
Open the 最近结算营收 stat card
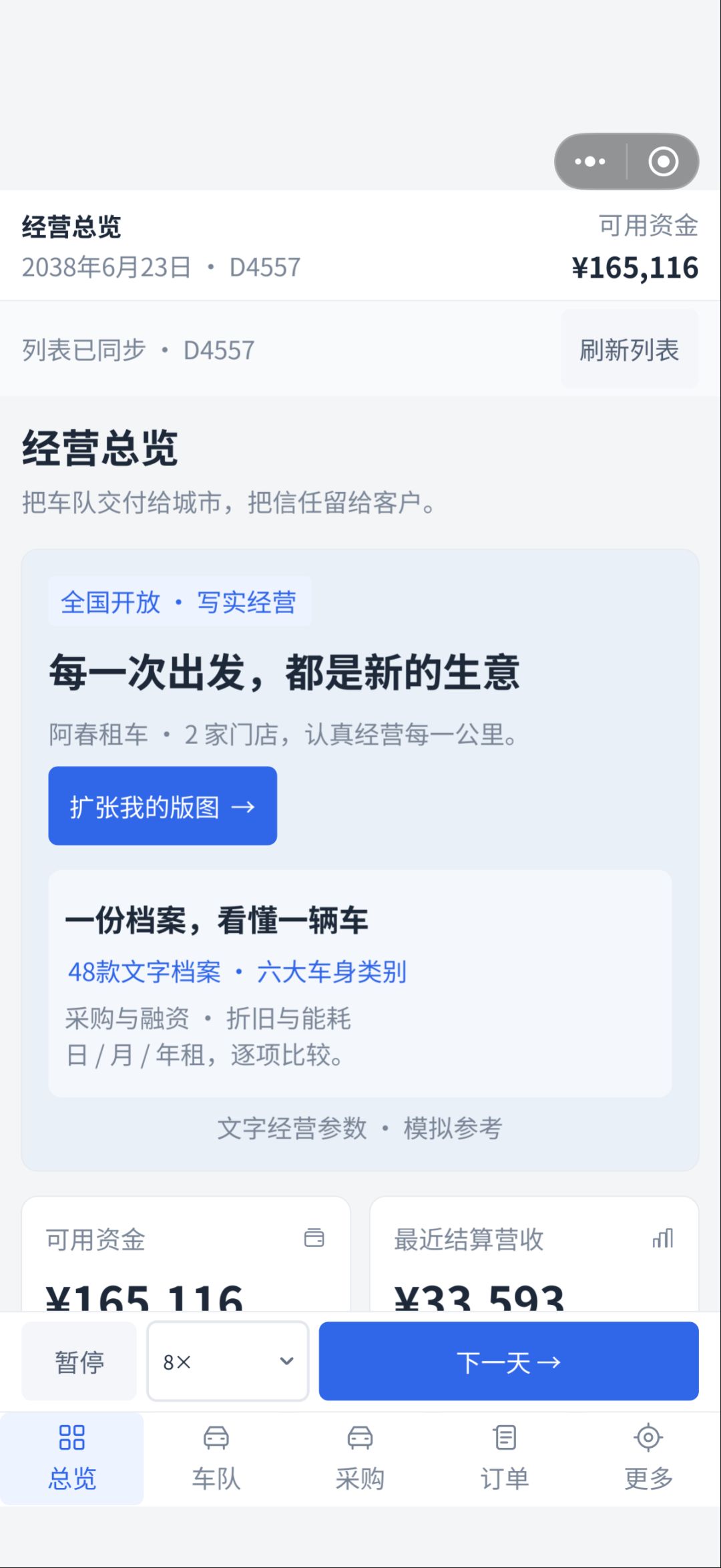[534, 1254]
